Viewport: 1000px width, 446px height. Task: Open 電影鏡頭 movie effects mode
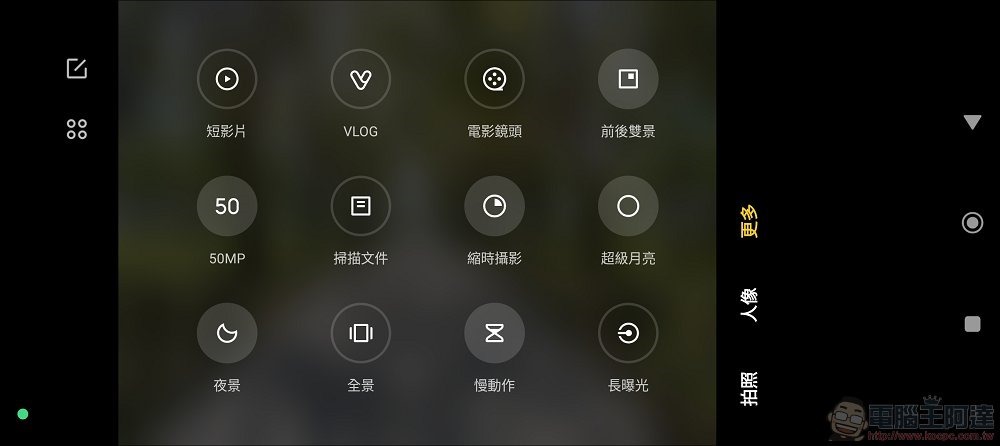(x=494, y=79)
